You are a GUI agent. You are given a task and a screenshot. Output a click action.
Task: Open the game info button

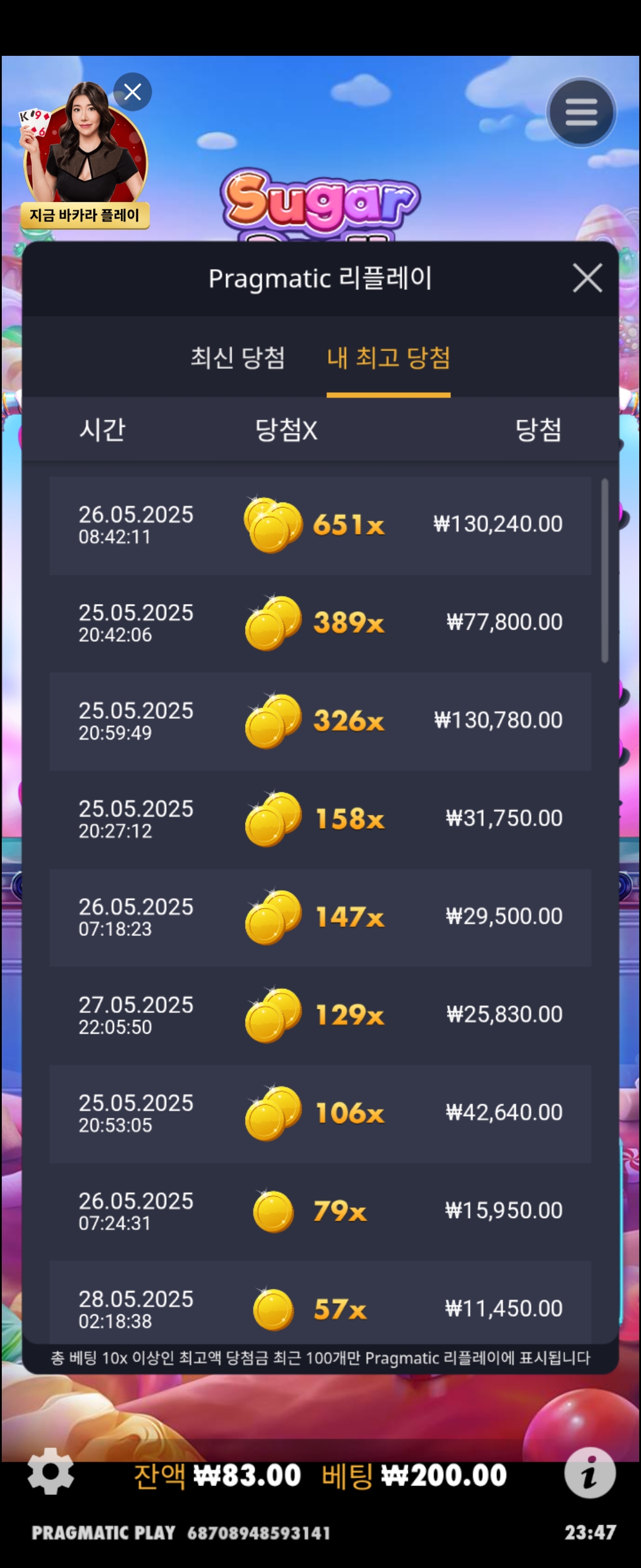click(x=589, y=1474)
